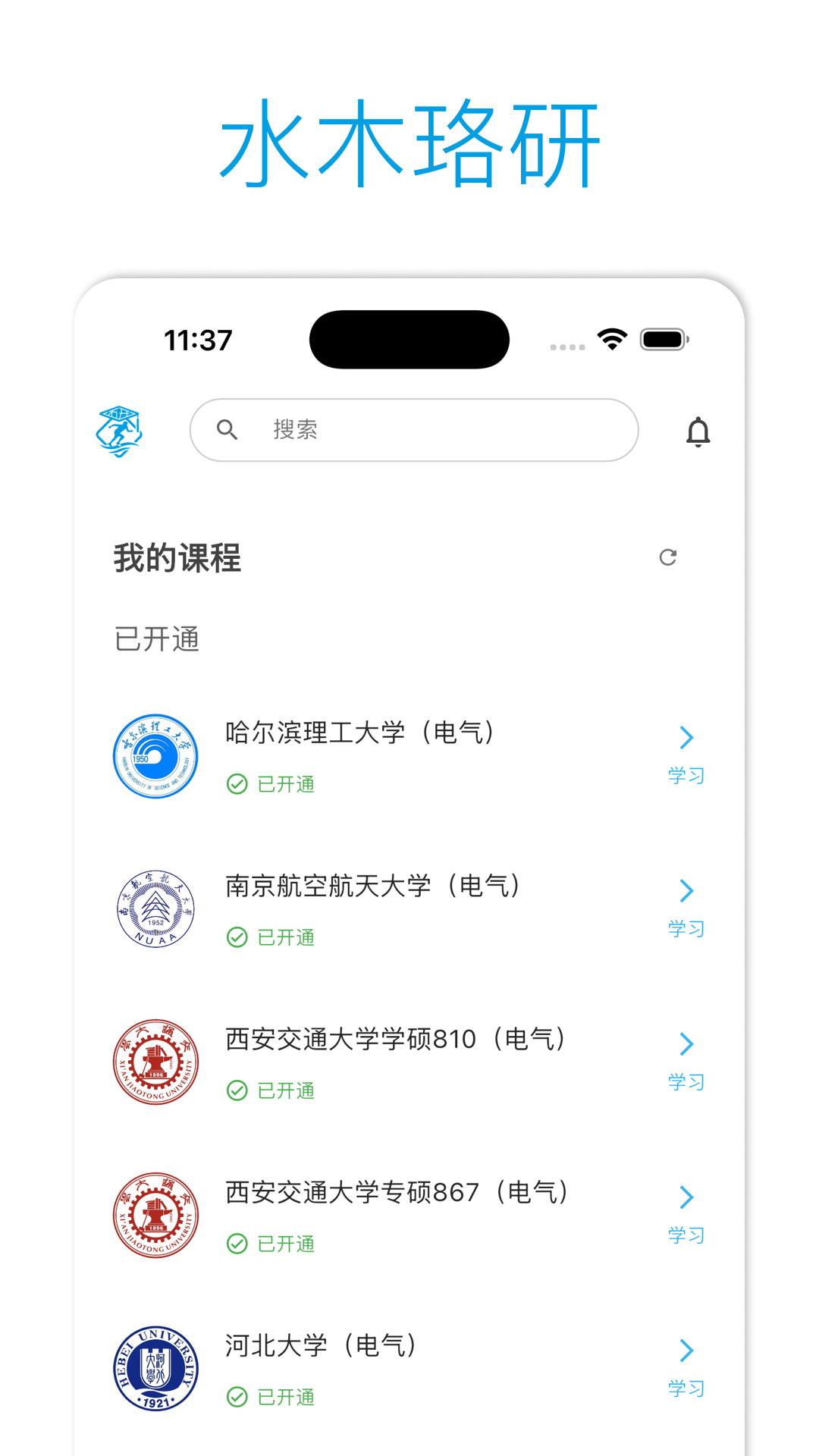Click the 水木珞研 app logo icon

121,431
